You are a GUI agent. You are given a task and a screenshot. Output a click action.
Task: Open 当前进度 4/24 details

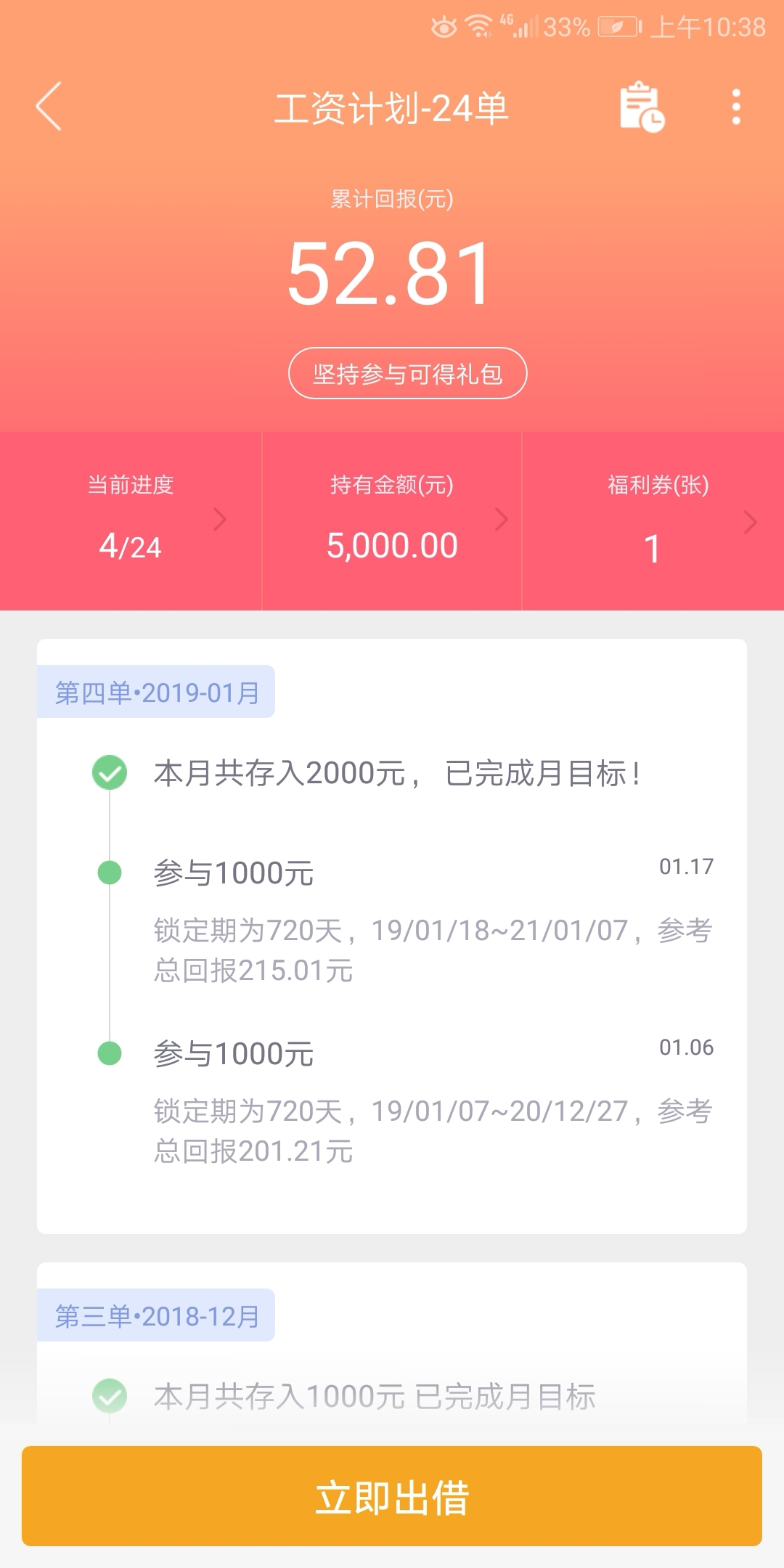pos(131,520)
